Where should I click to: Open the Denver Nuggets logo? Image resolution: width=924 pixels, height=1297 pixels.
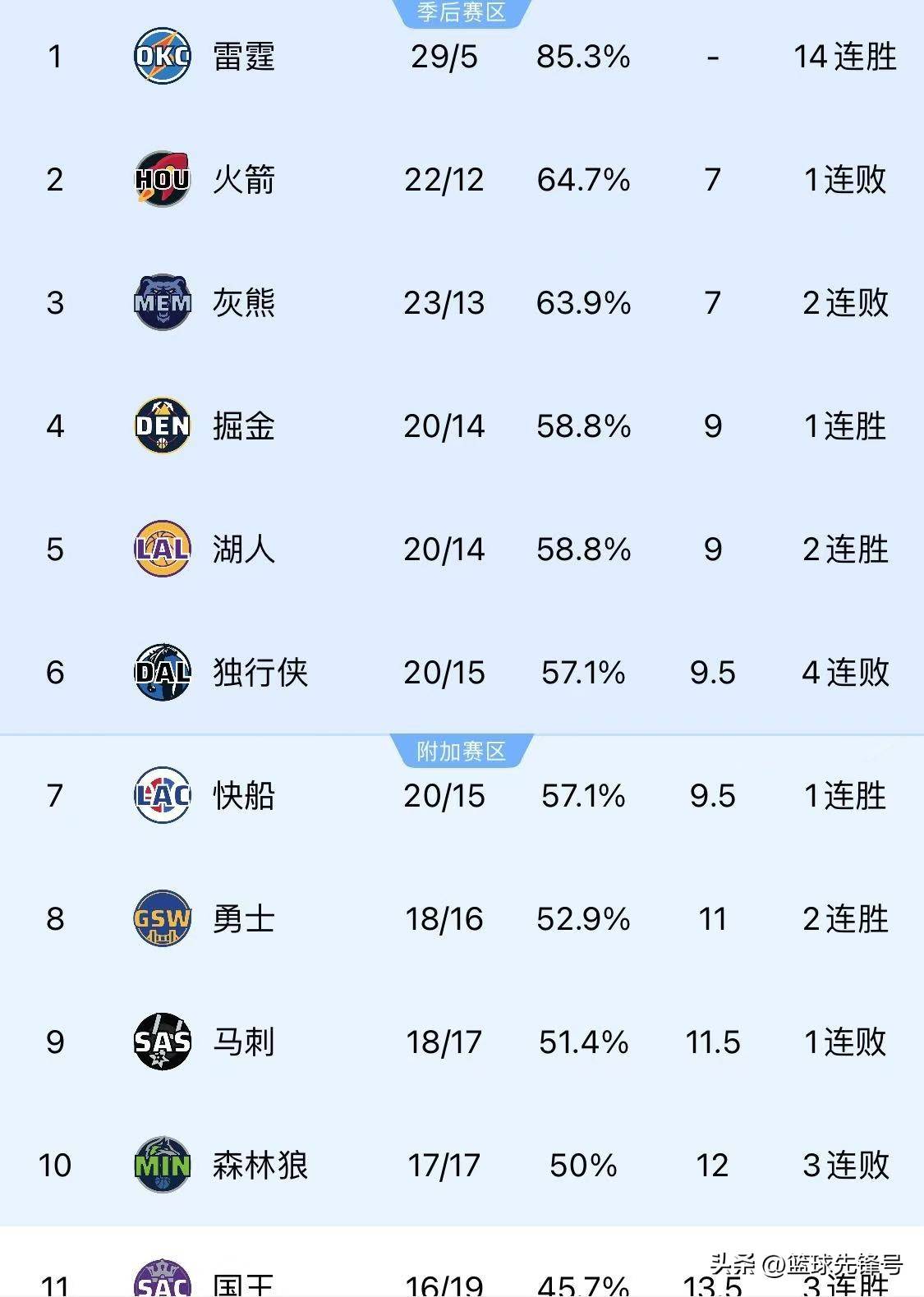tap(162, 425)
